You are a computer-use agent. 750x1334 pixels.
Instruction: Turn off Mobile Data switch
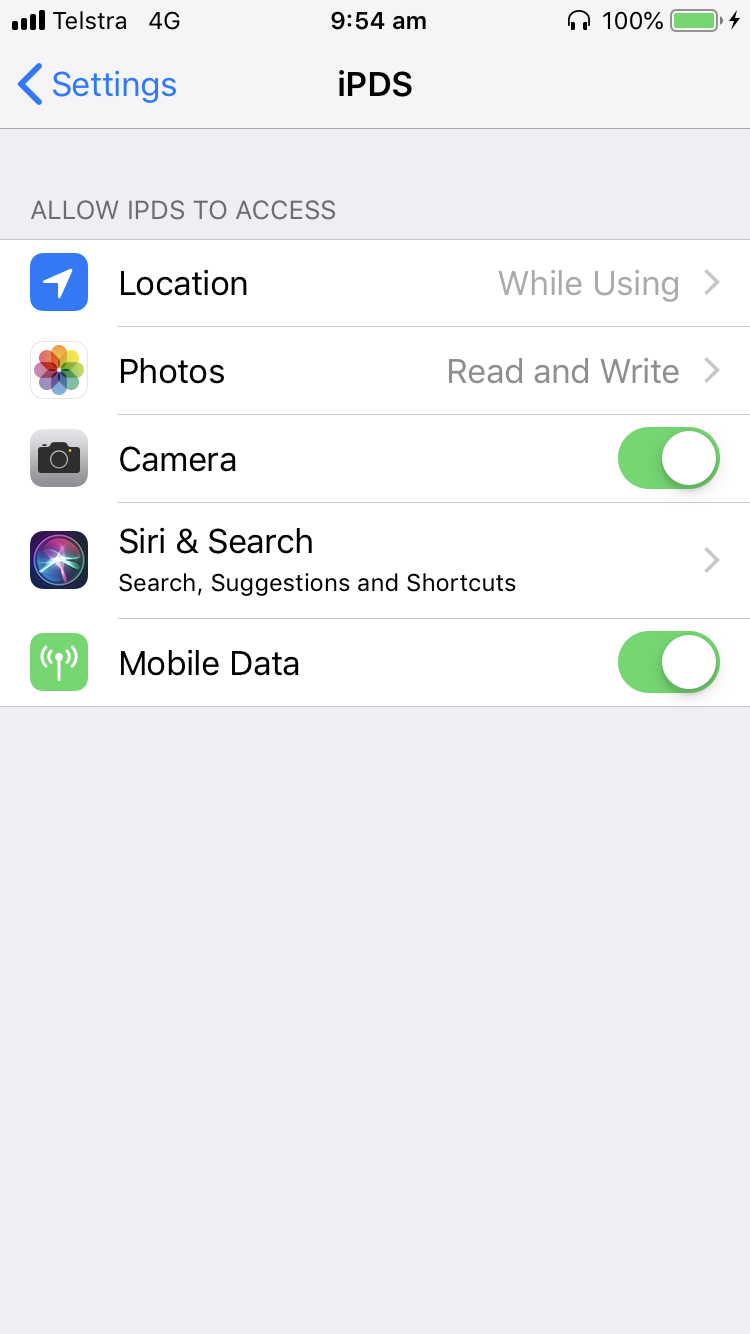coord(669,662)
